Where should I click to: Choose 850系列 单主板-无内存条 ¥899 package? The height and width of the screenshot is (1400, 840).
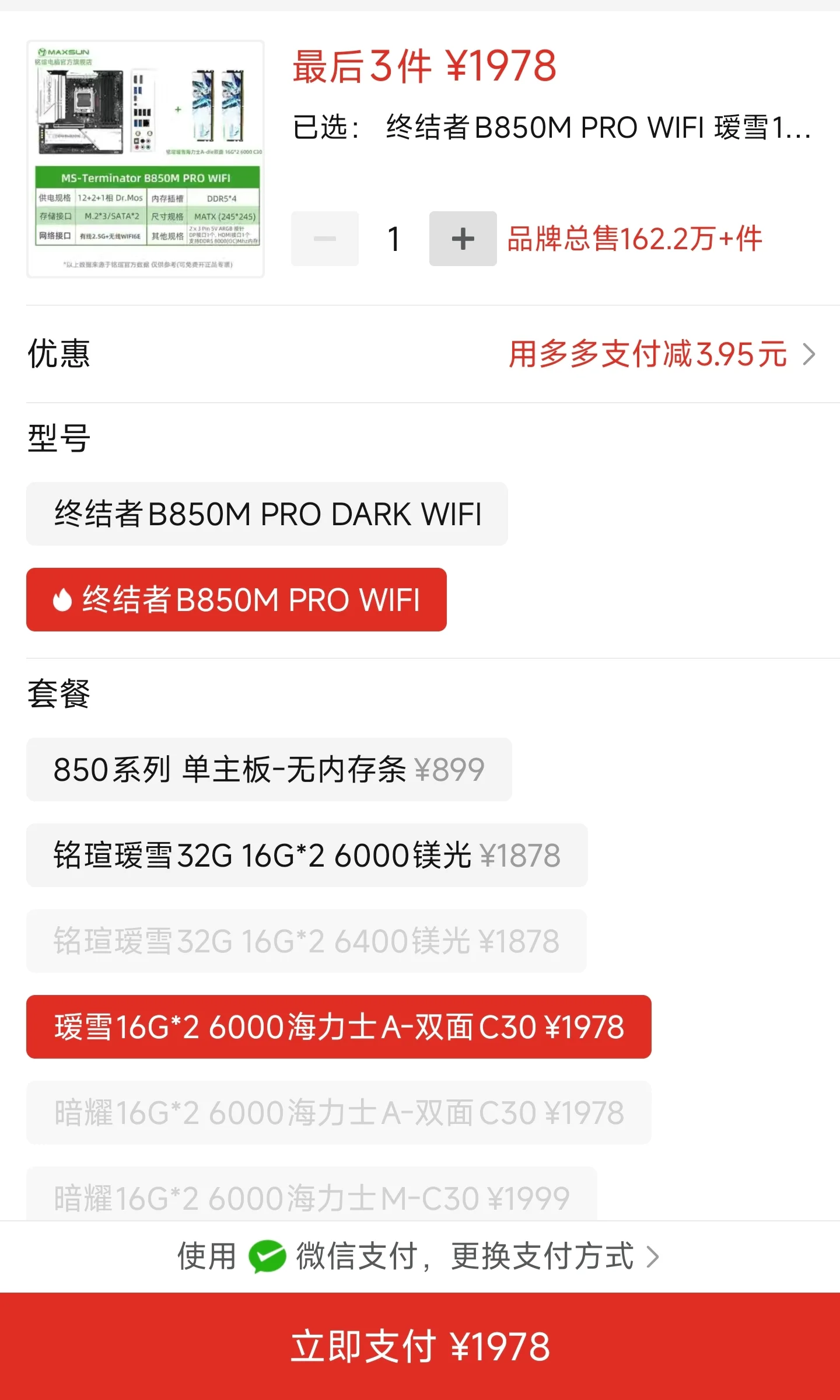(x=269, y=770)
